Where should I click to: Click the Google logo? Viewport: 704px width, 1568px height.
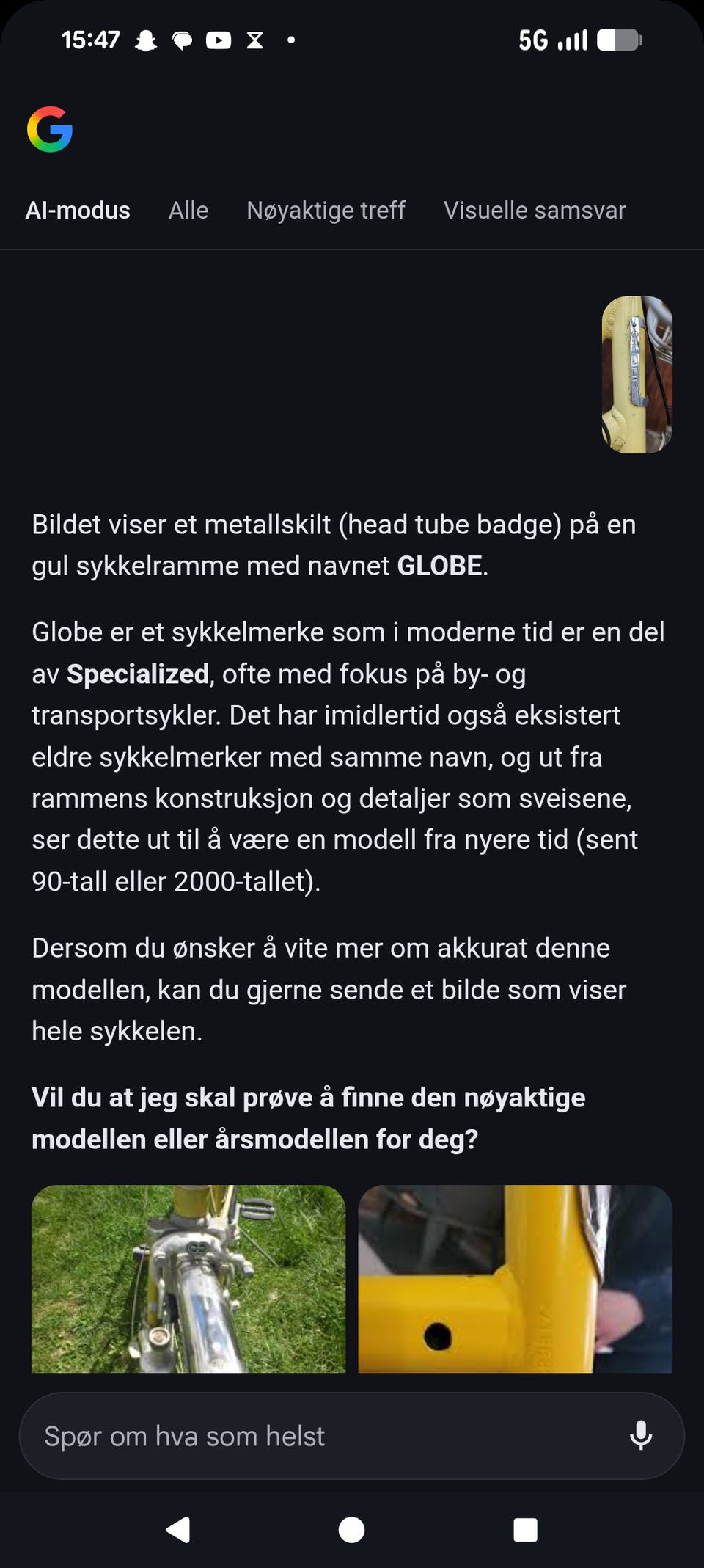(x=50, y=131)
